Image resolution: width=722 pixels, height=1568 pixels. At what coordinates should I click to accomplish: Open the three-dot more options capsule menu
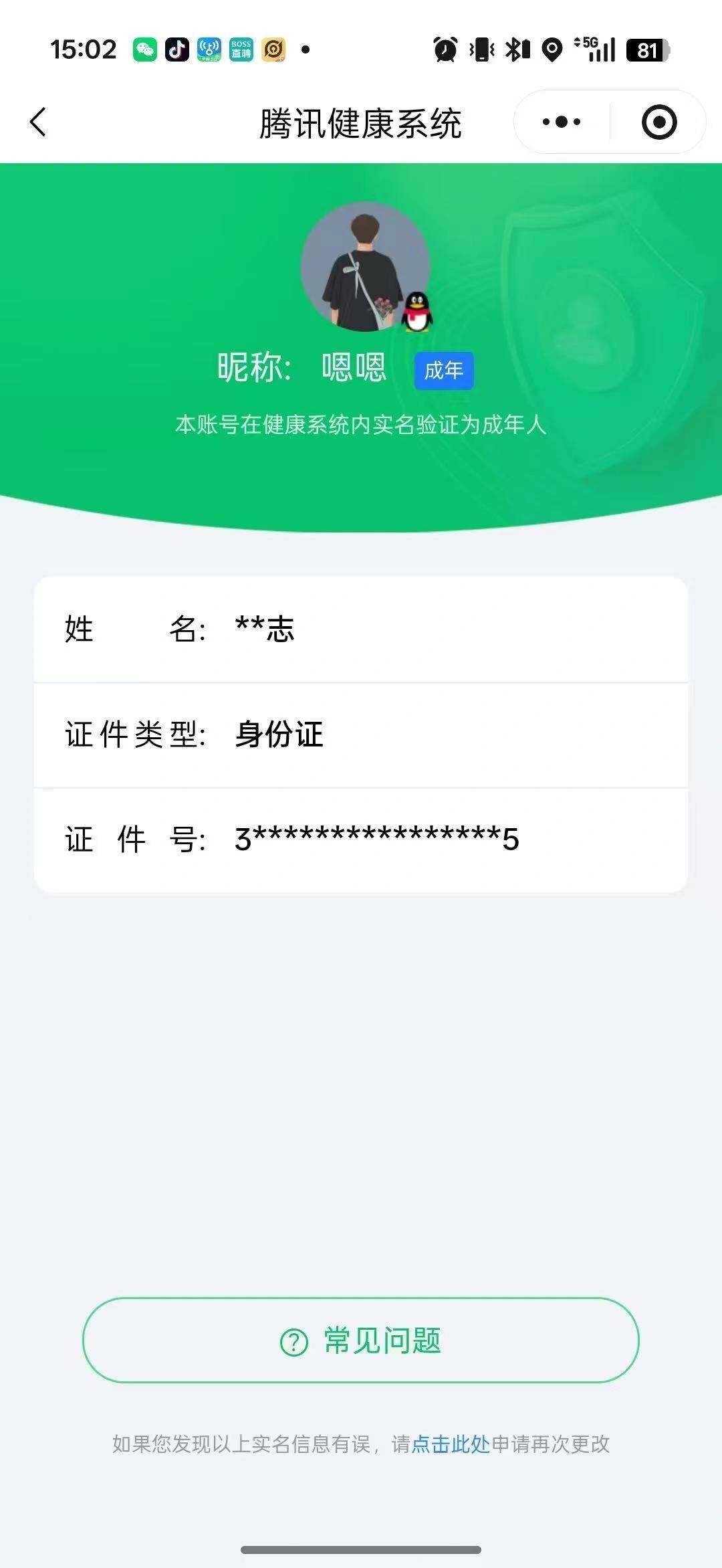[x=562, y=122]
